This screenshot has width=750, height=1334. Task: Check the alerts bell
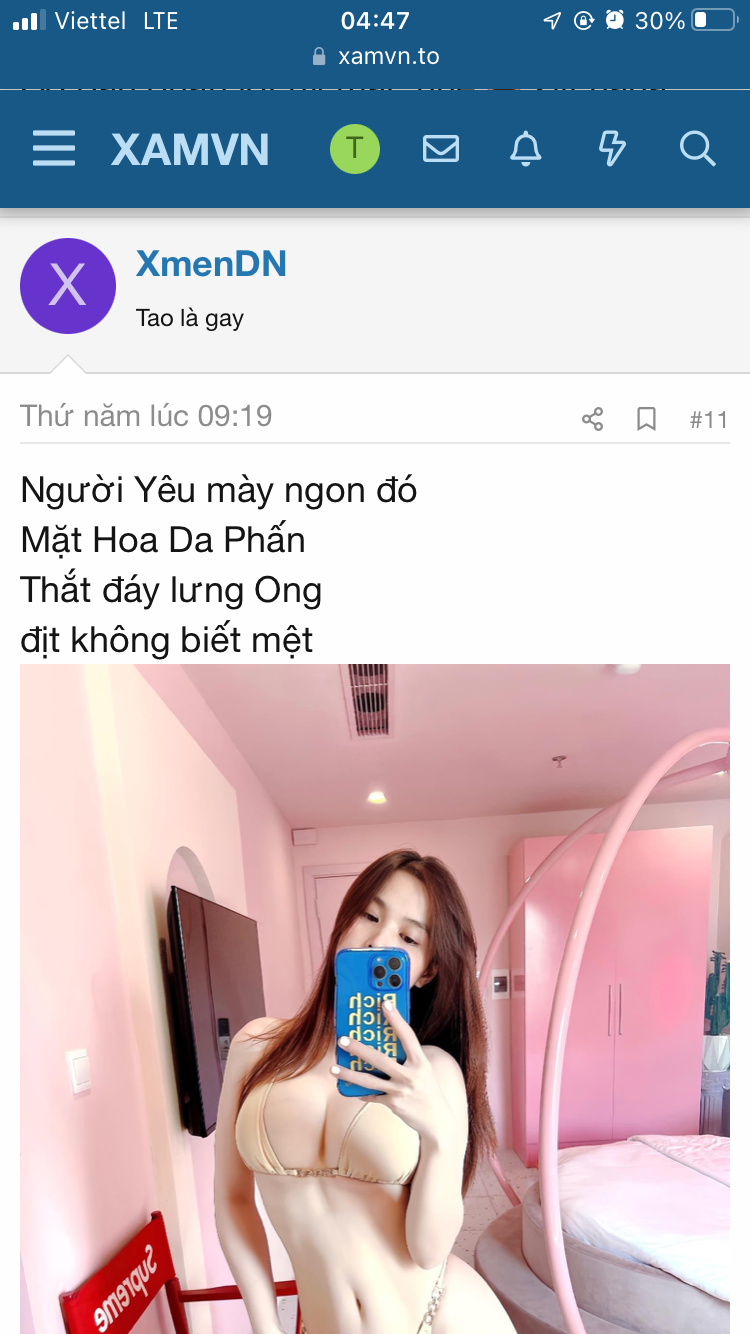point(526,149)
